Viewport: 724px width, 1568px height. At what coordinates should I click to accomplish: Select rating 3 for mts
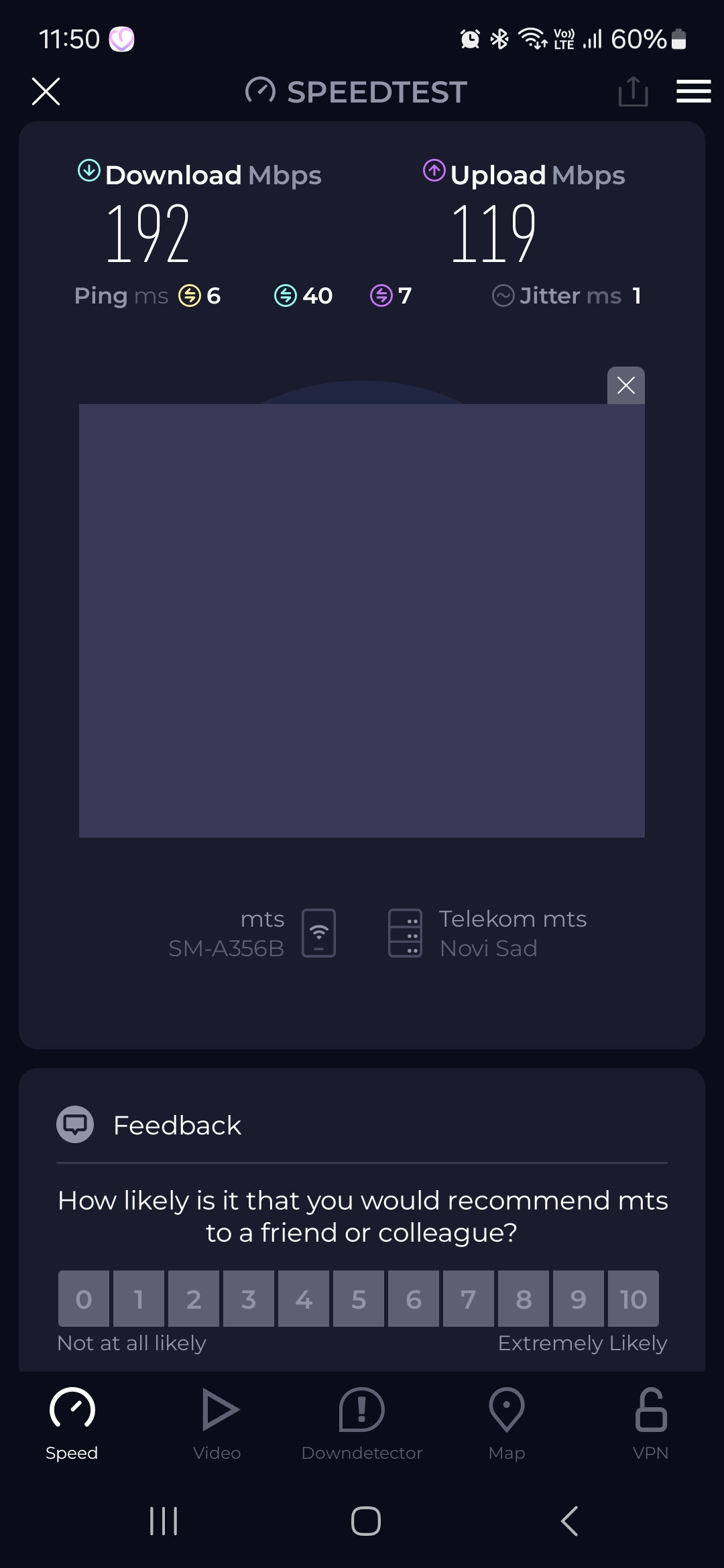[249, 1299]
